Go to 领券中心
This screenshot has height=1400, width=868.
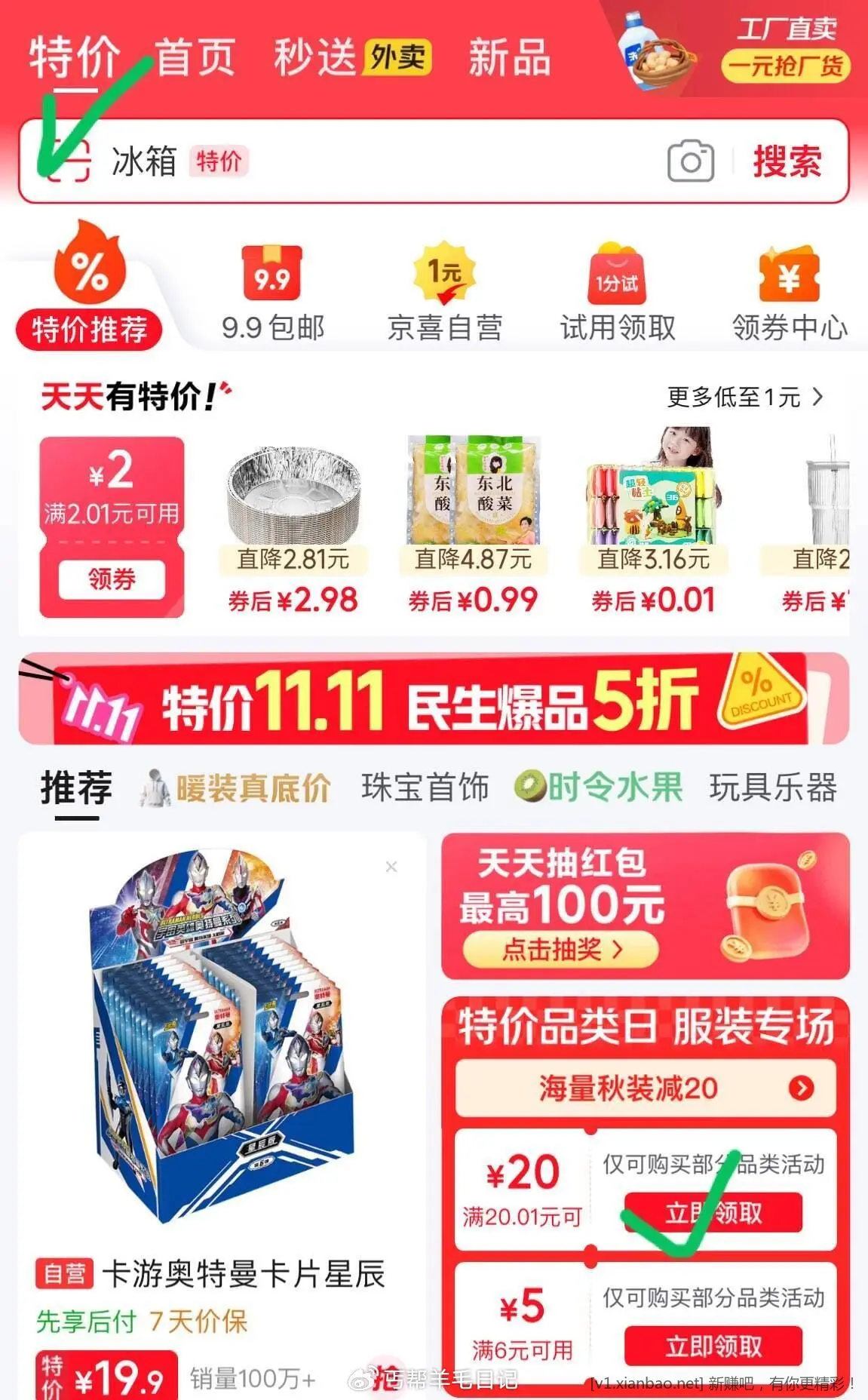click(x=790, y=296)
